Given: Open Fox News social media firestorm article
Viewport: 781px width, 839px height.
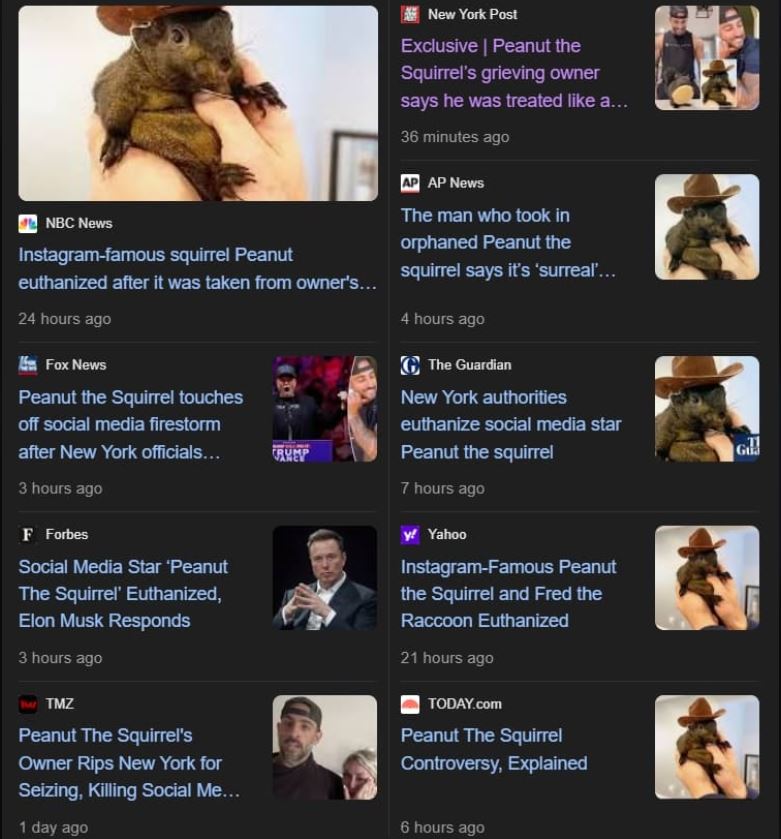Looking at the screenshot, I should click(x=130, y=424).
